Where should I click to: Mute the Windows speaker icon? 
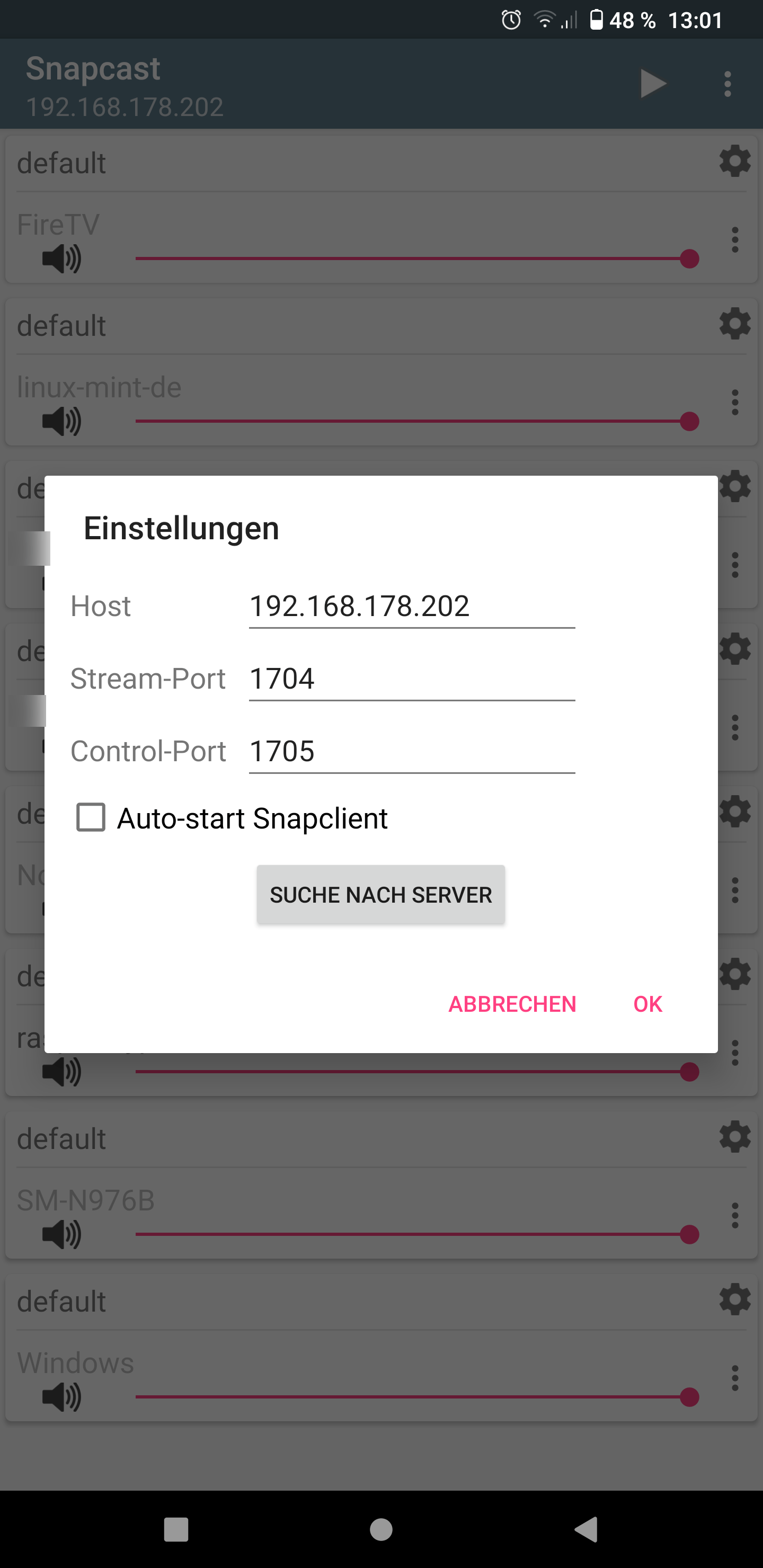click(x=61, y=1397)
